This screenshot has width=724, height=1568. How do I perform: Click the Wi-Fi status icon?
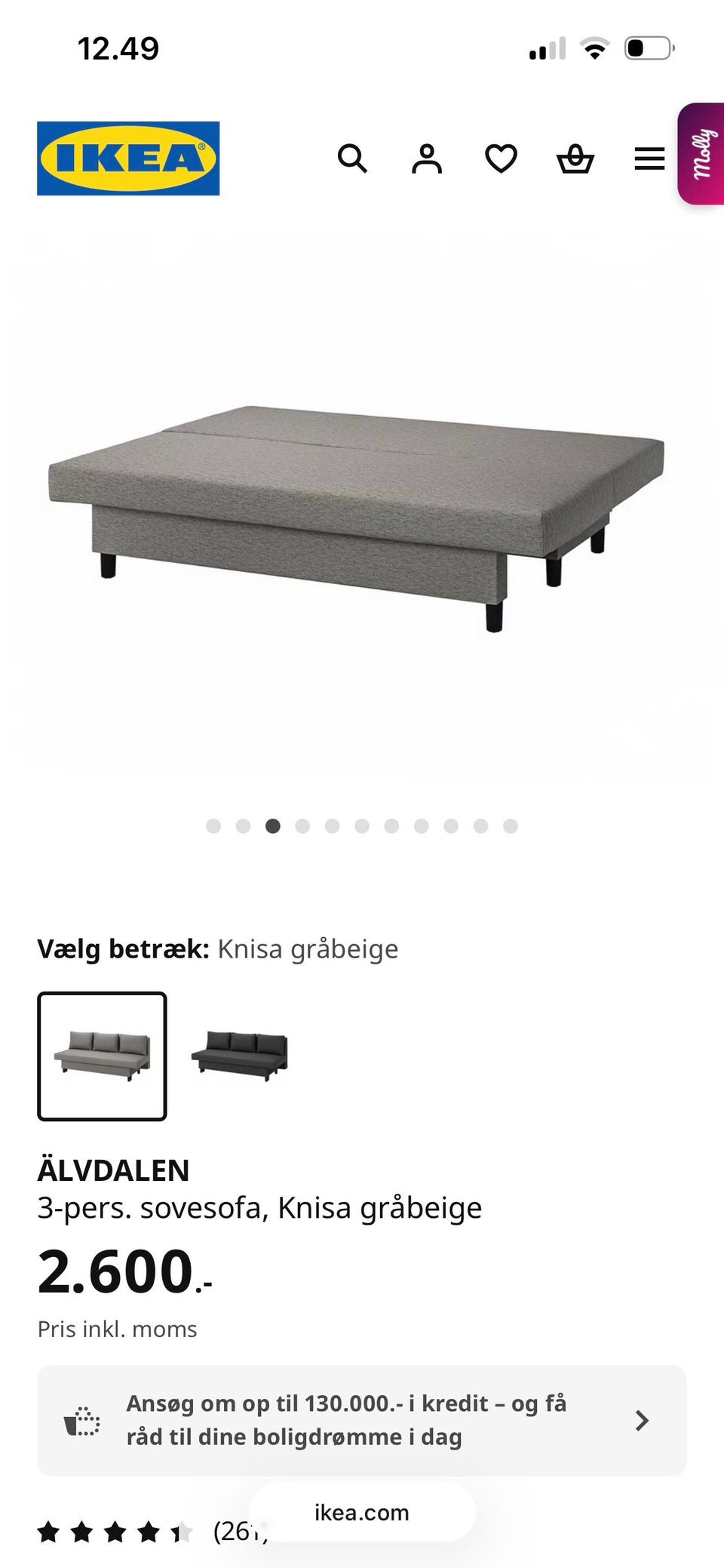pos(594,48)
